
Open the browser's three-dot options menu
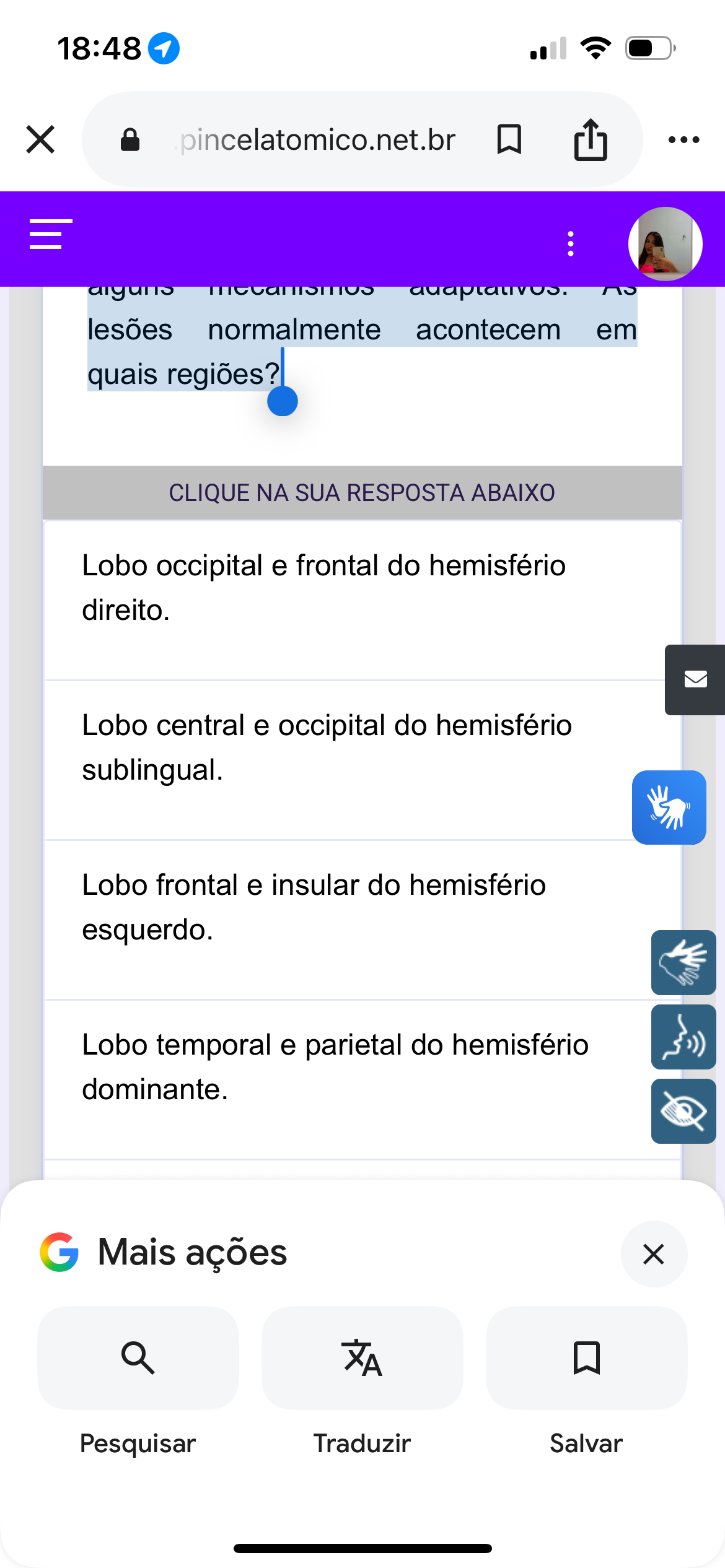(x=683, y=140)
